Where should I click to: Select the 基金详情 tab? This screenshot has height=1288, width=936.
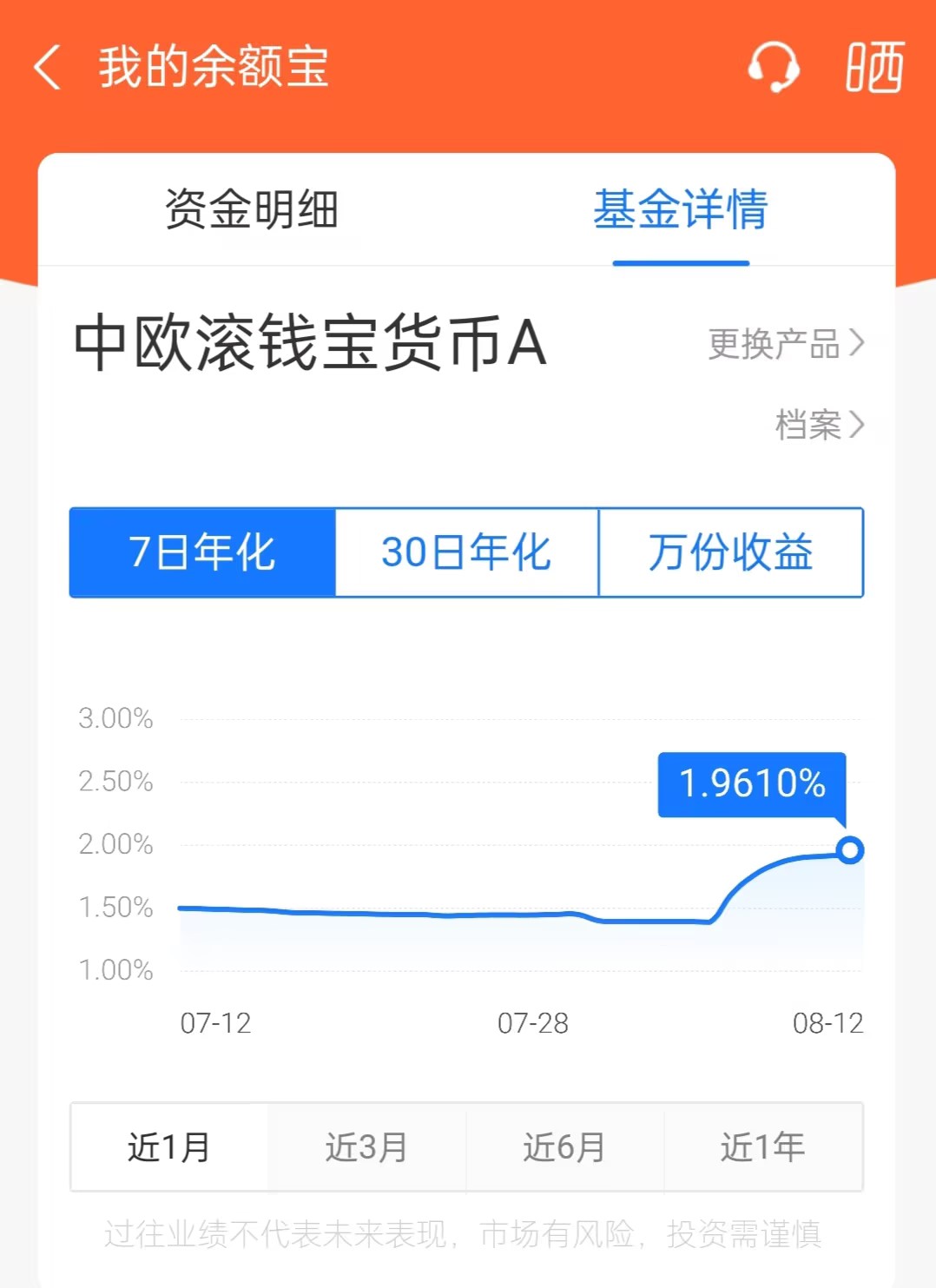[680, 209]
